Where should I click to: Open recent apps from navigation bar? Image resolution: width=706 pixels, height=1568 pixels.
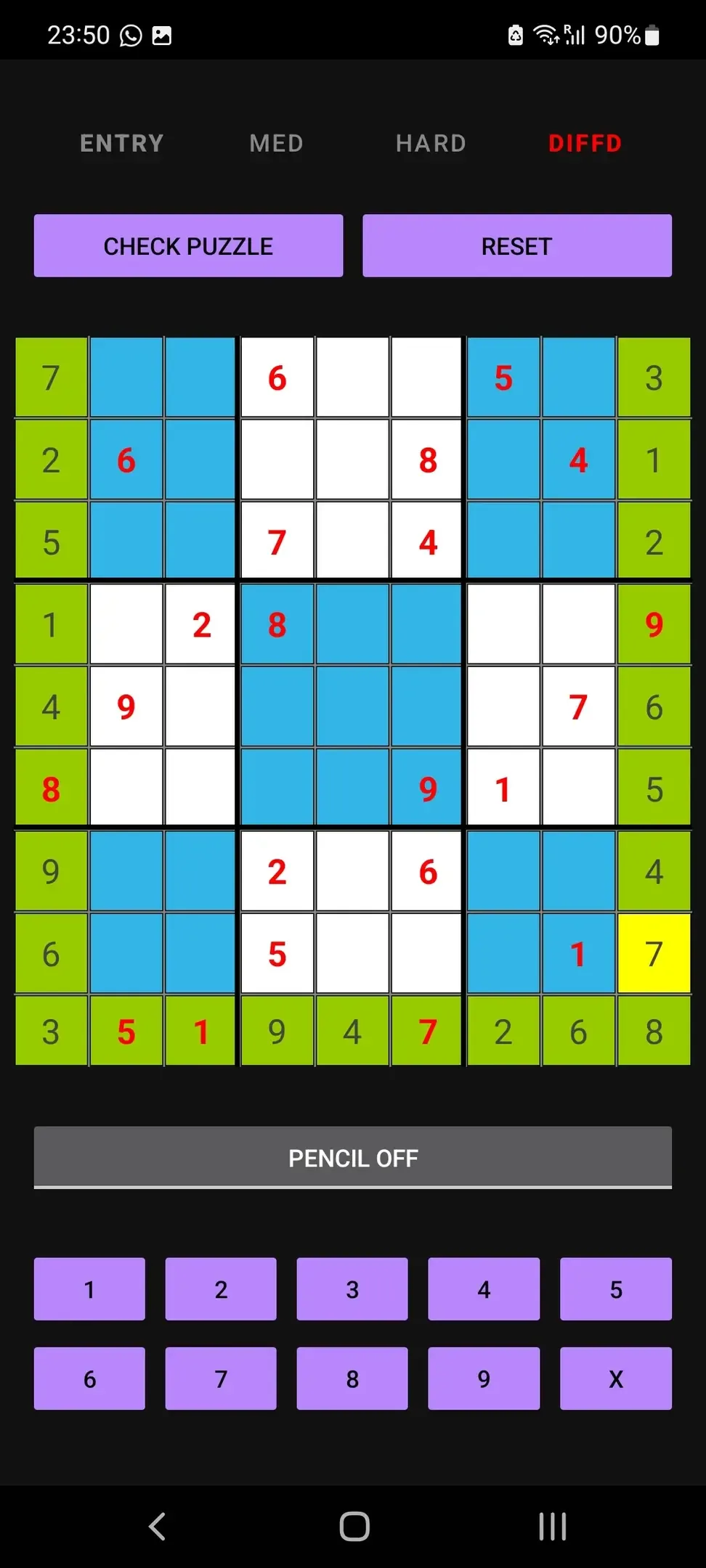click(x=552, y=1527)
